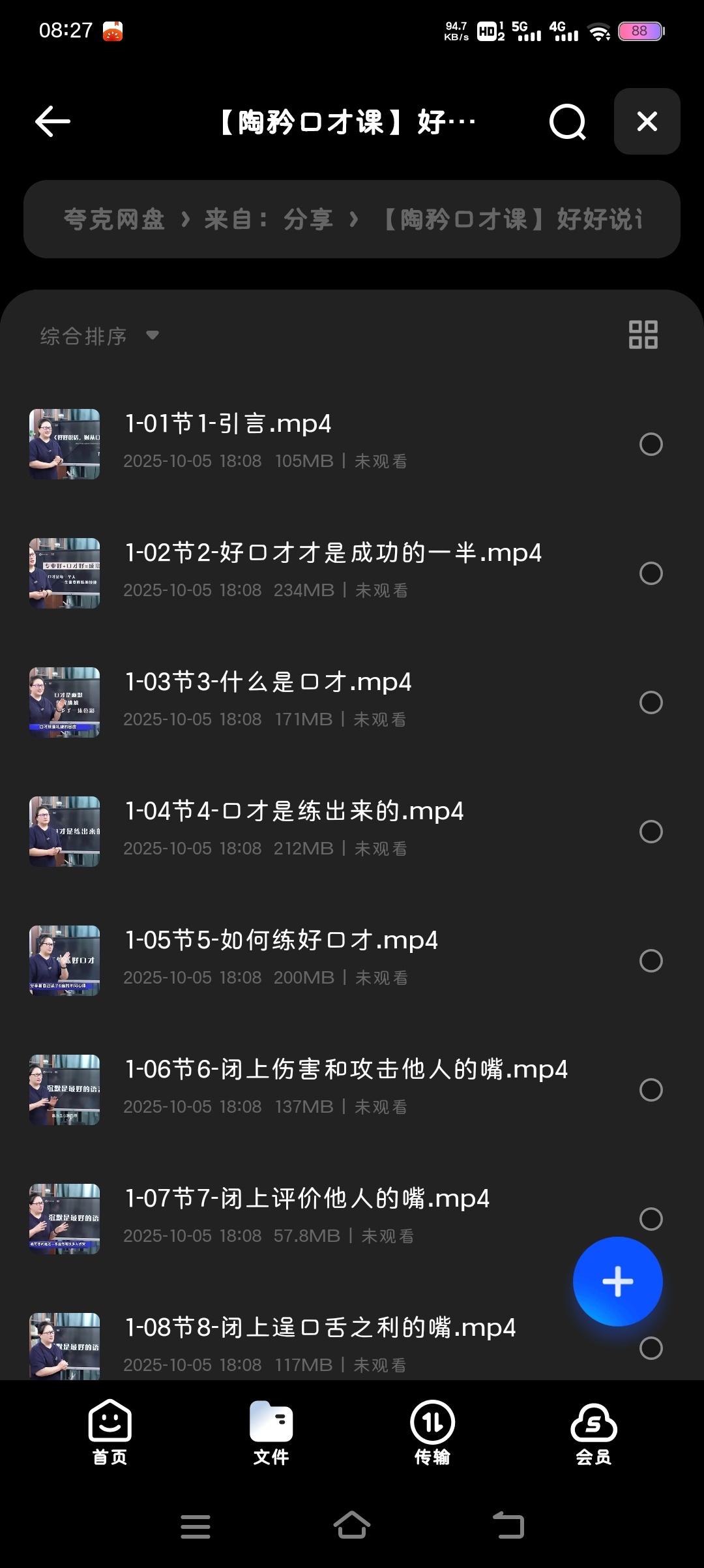Select the checkbox for 1-01节1-引言.mp4
The height and width of the screenshot is (1568, 704).
point(650,444)
